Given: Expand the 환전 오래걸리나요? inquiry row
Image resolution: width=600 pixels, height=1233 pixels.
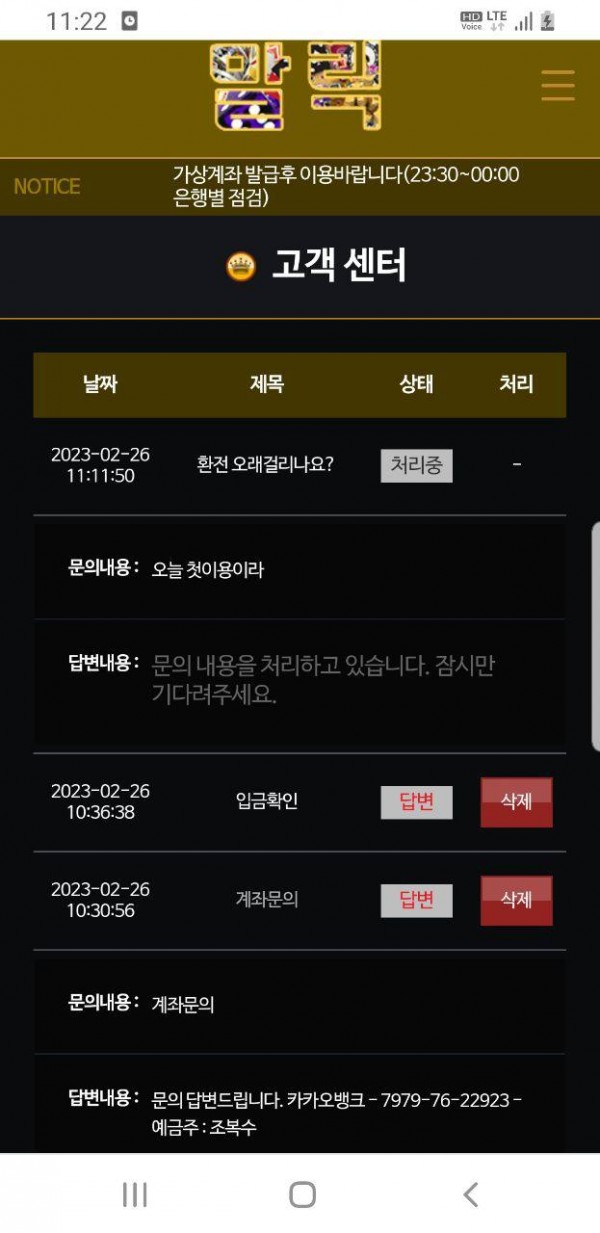Looking at the screenshot, I should [x=266, y=465].
